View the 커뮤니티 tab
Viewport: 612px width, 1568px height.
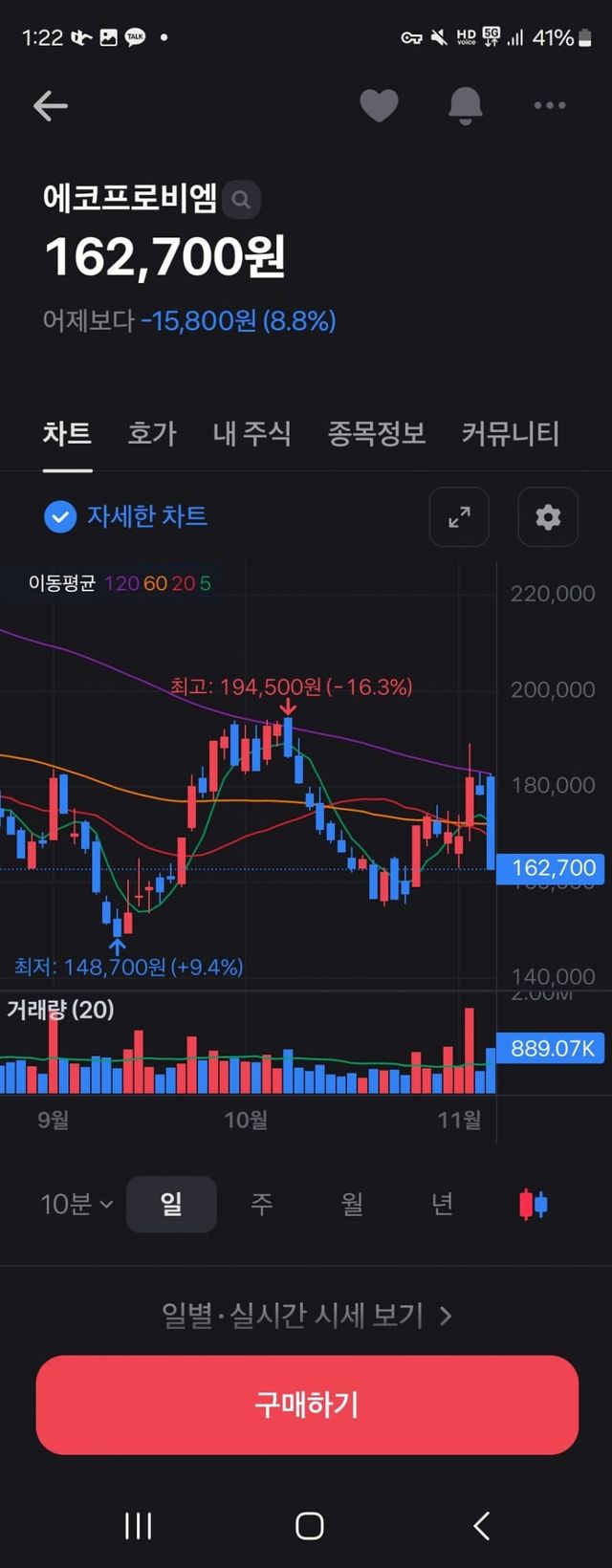pyautogui.click(x=510, y=434)
